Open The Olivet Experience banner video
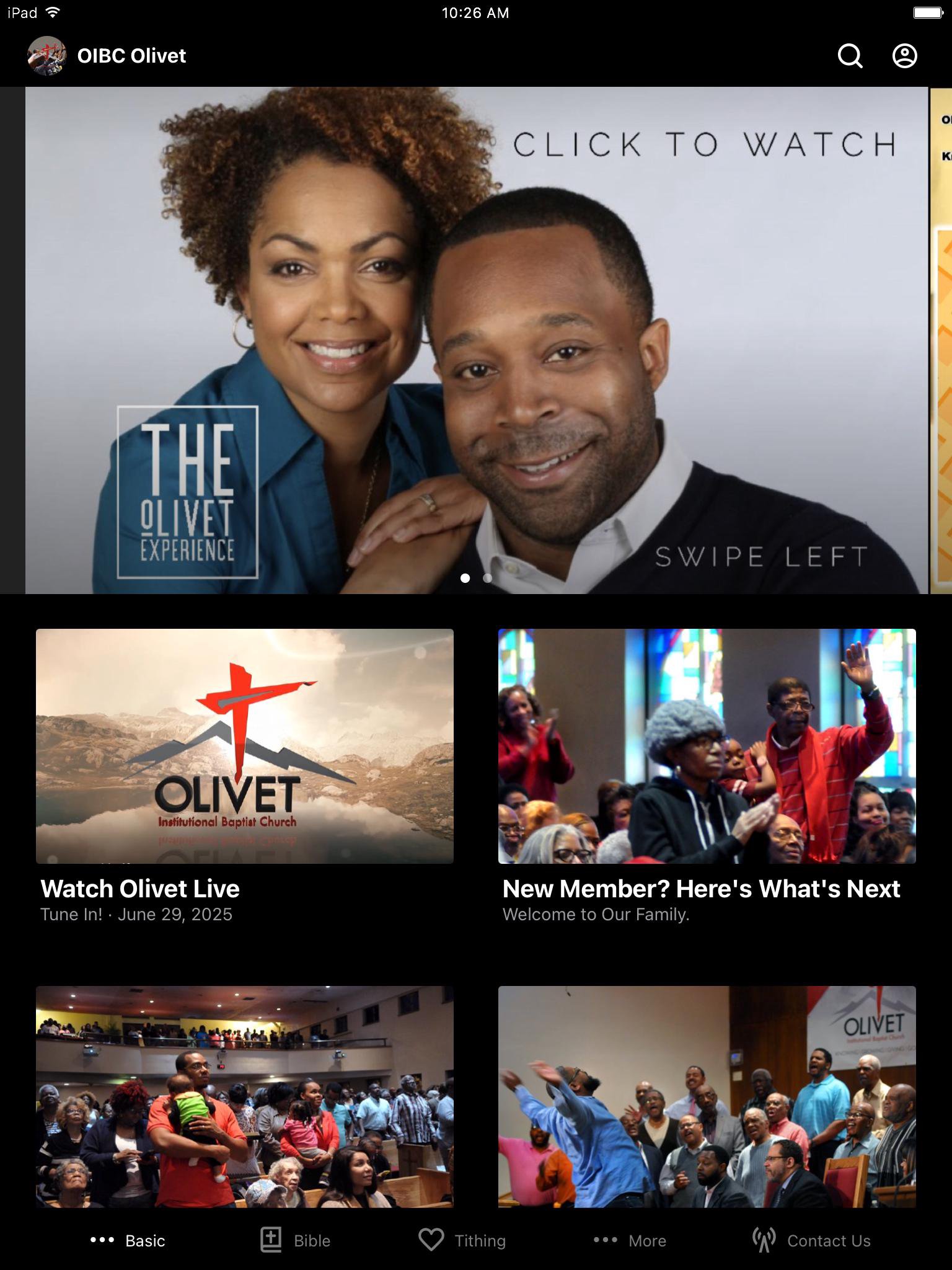 [x=476, y=340]
